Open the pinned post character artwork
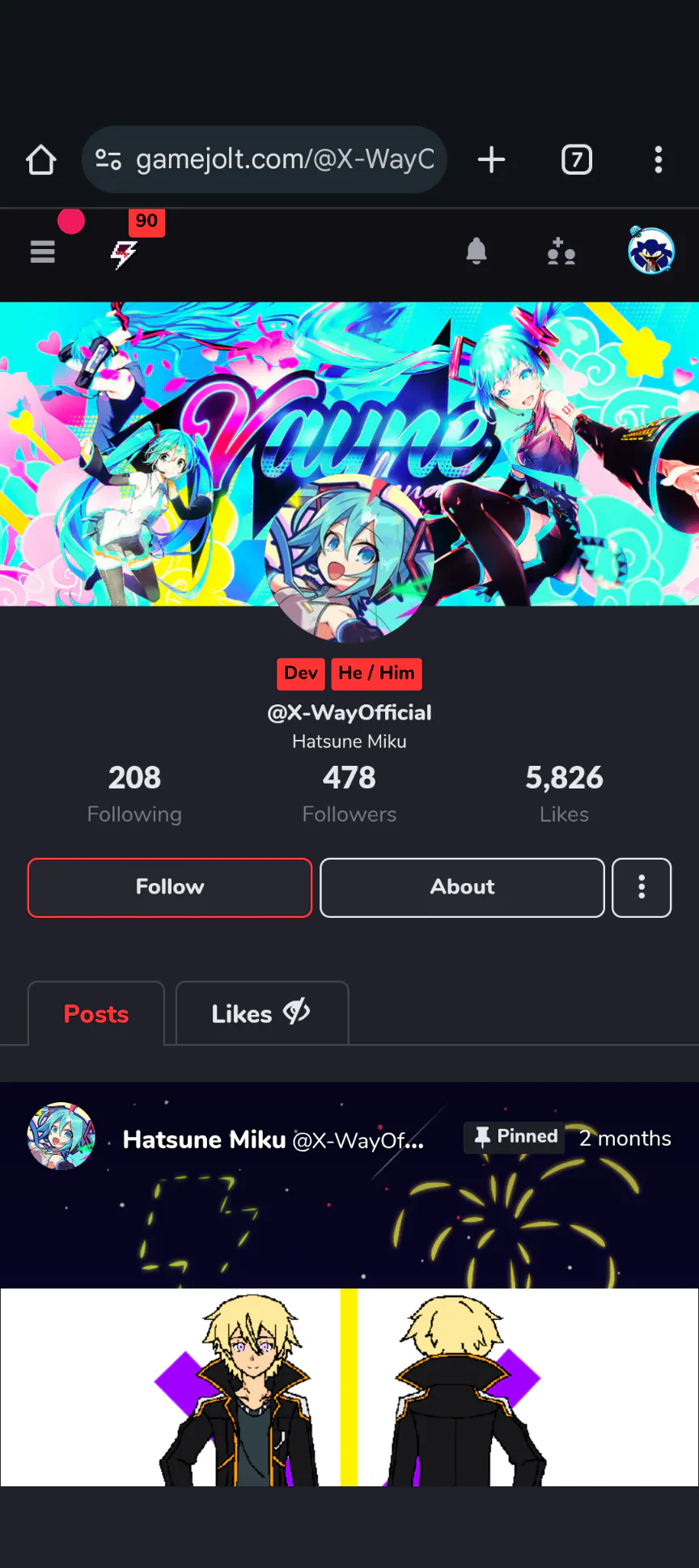Image resolution: width=699 pixels, height=1568 pixels. [x=349, y=1387]
